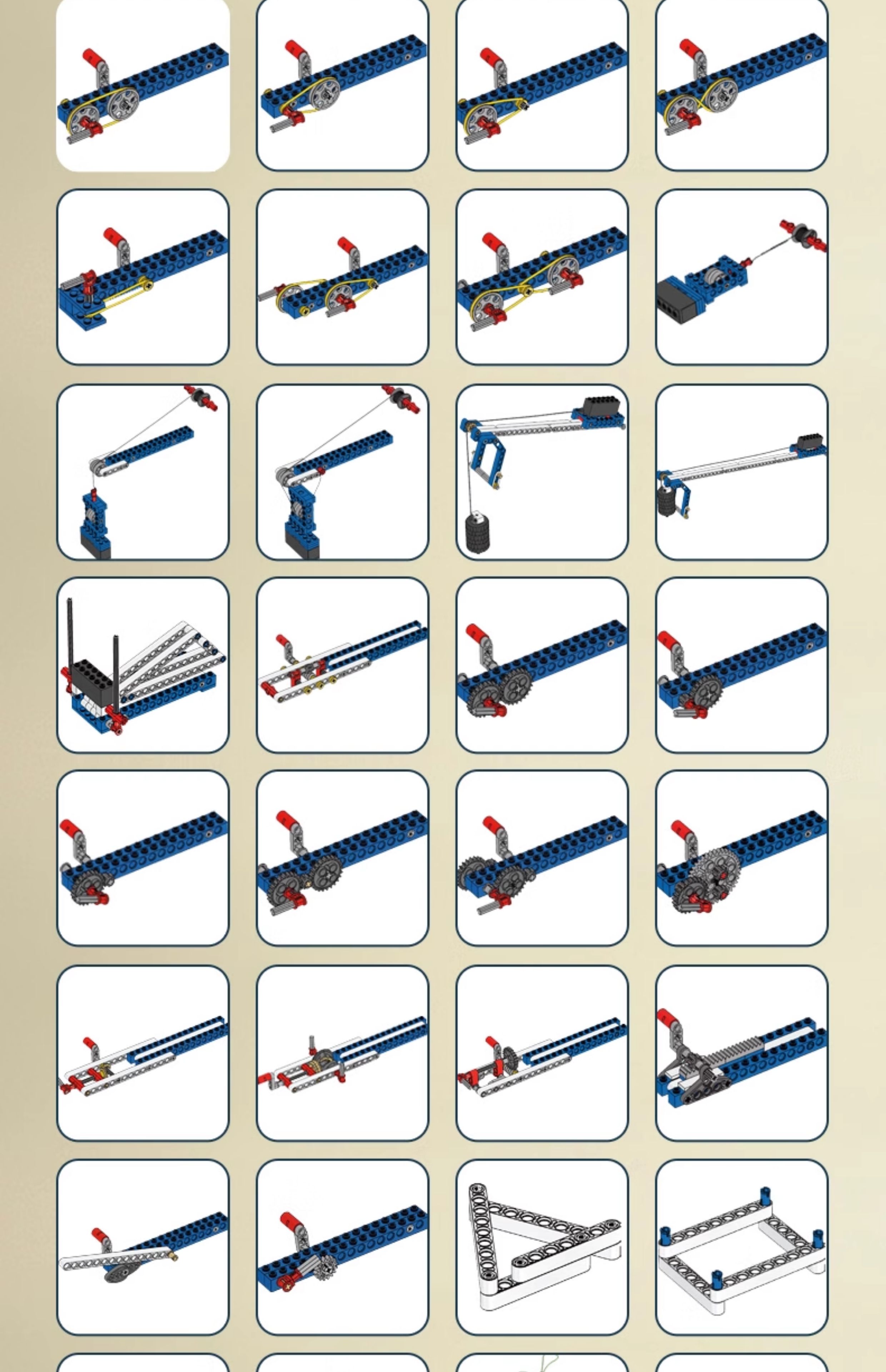Screen dimensions: 886x1372
Task: Open the white rectangle frame with blue pins
Action: click(741, 1247)
